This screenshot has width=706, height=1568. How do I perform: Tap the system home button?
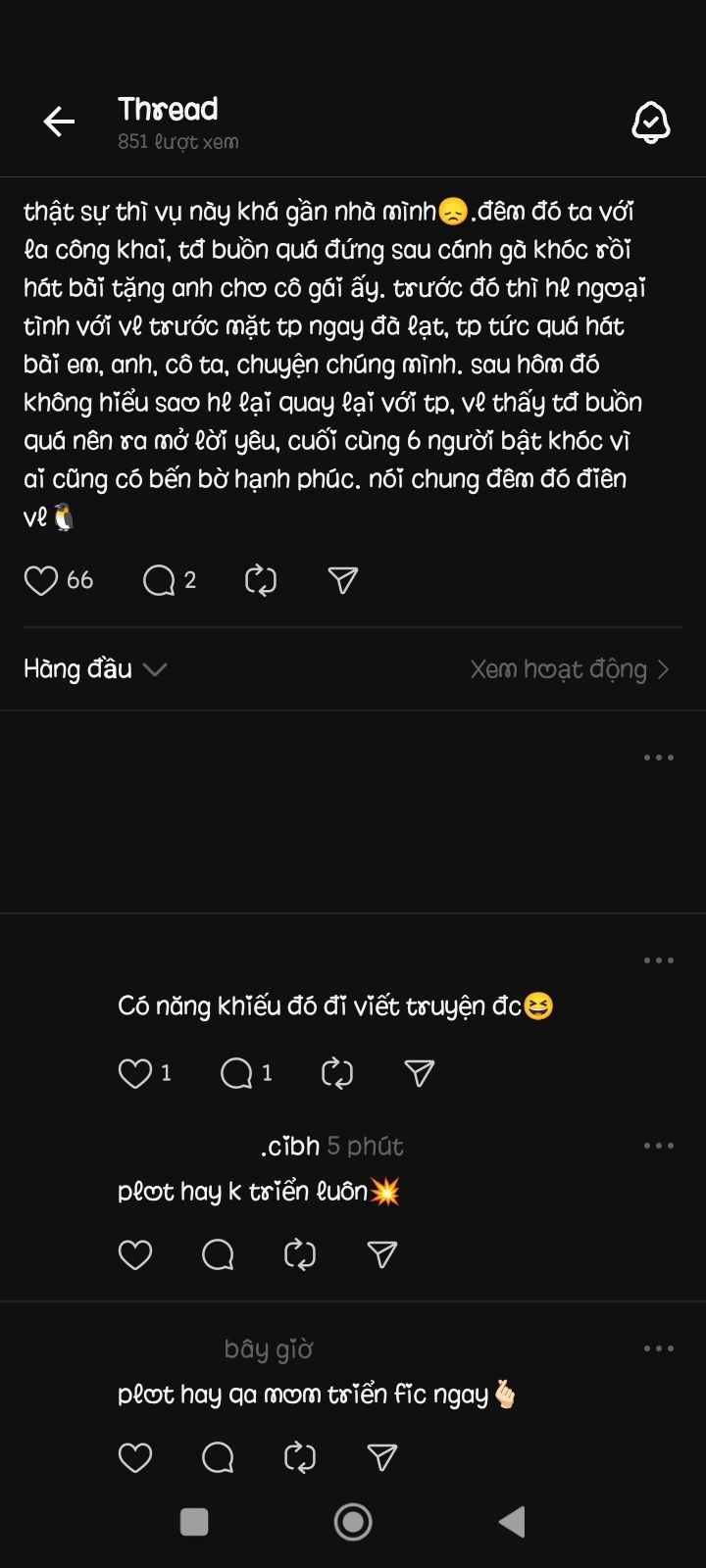353,1522
